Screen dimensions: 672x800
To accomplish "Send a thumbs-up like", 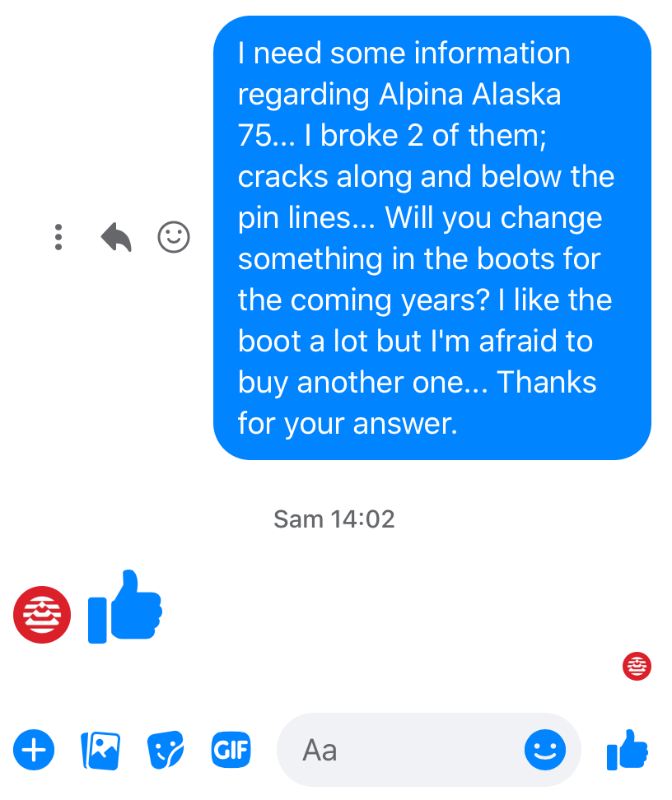I will (x=628, y=749).
